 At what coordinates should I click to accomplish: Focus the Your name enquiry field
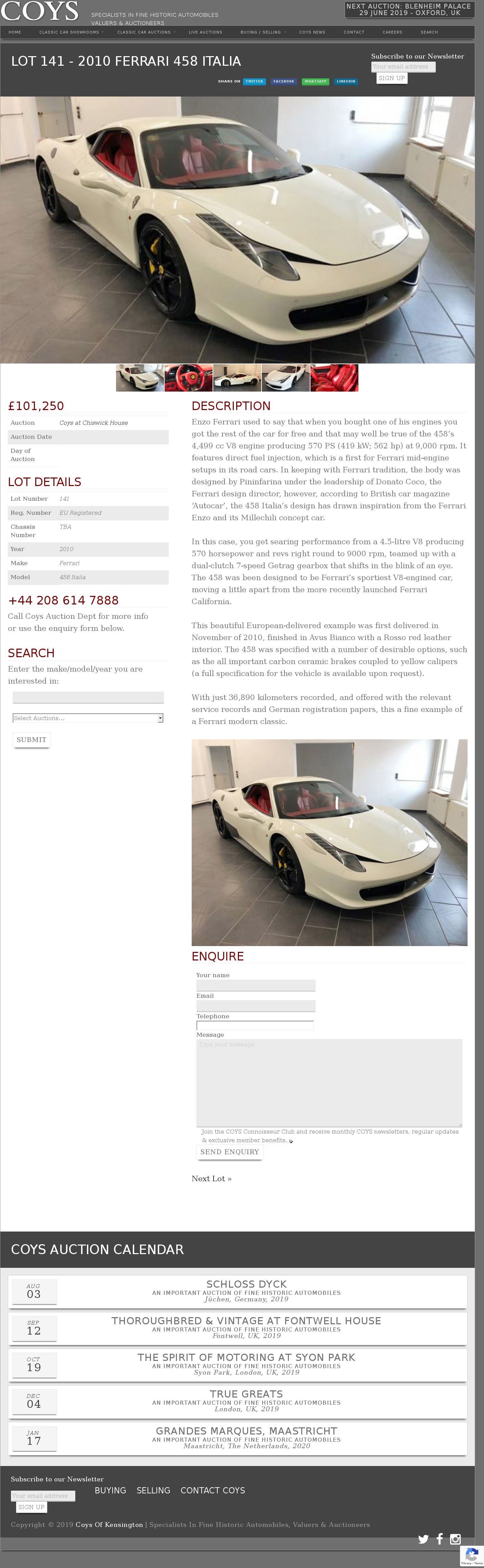(x=256, y=985)
